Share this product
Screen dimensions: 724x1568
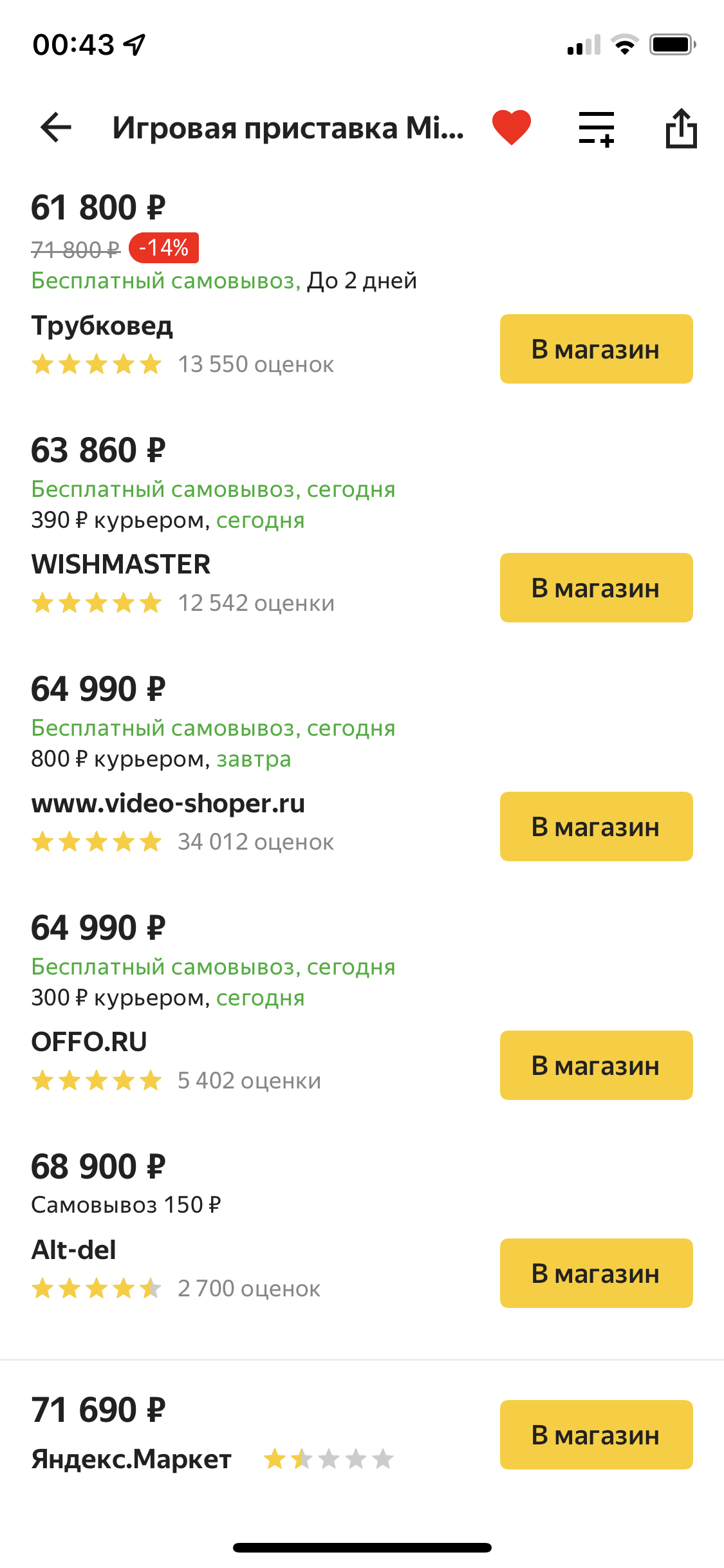[x=682, y=128]
